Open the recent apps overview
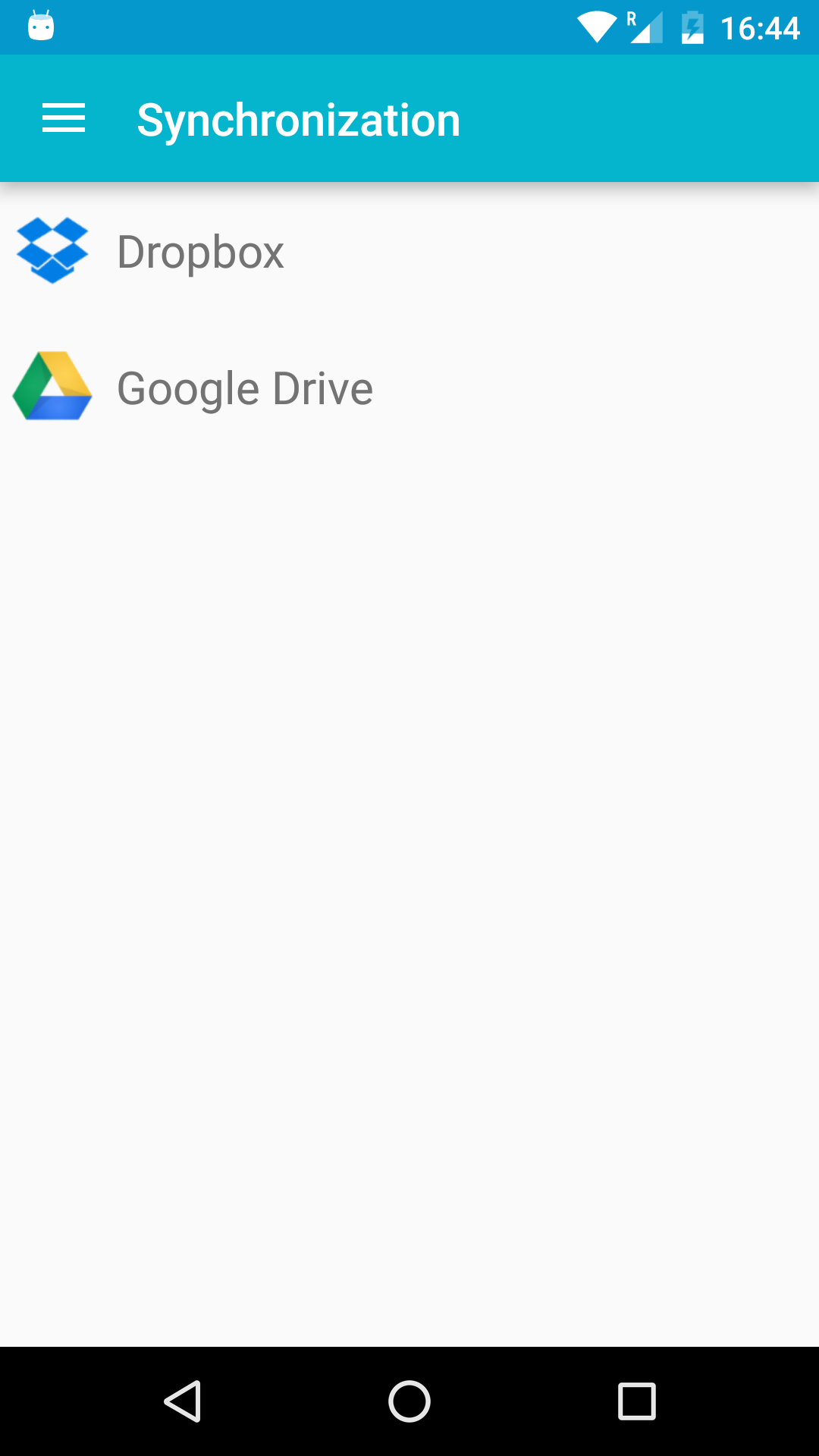Viewport: 819px width, 1456px height. click(x=637, y=1401)
